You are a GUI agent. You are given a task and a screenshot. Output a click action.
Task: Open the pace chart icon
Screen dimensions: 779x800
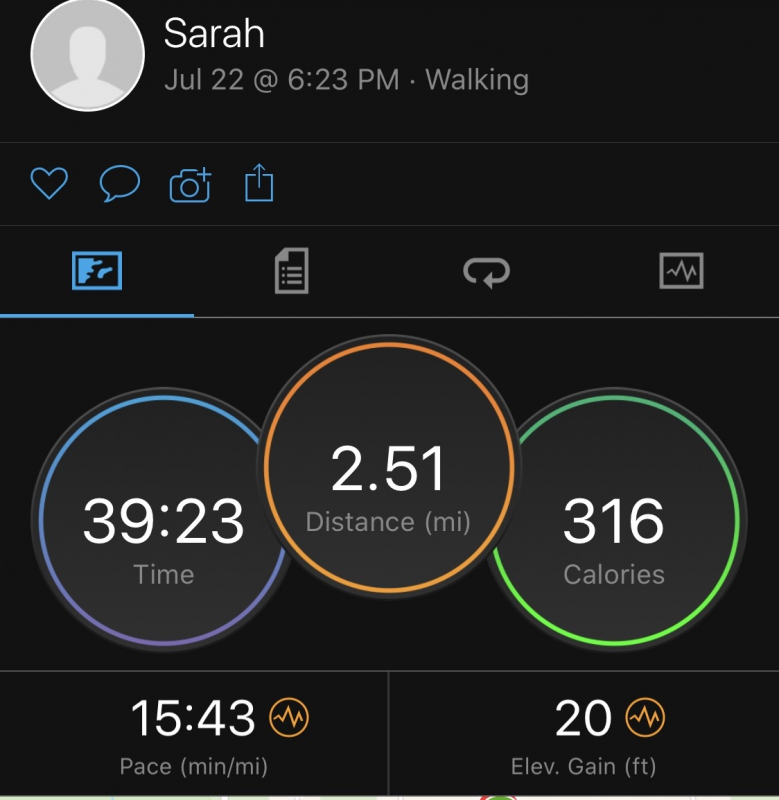click(x=289, y=717)
